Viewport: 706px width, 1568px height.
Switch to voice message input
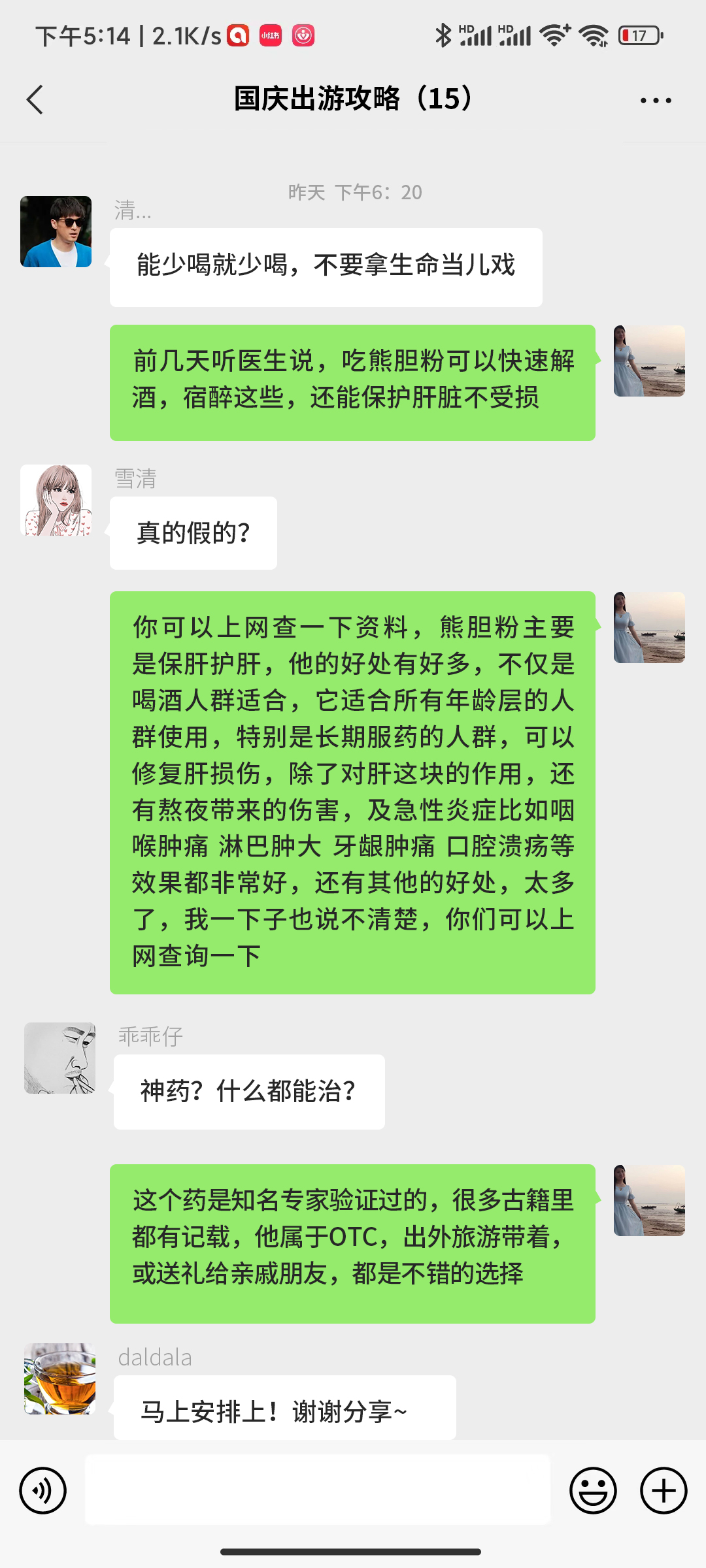tap(43, 1491)
